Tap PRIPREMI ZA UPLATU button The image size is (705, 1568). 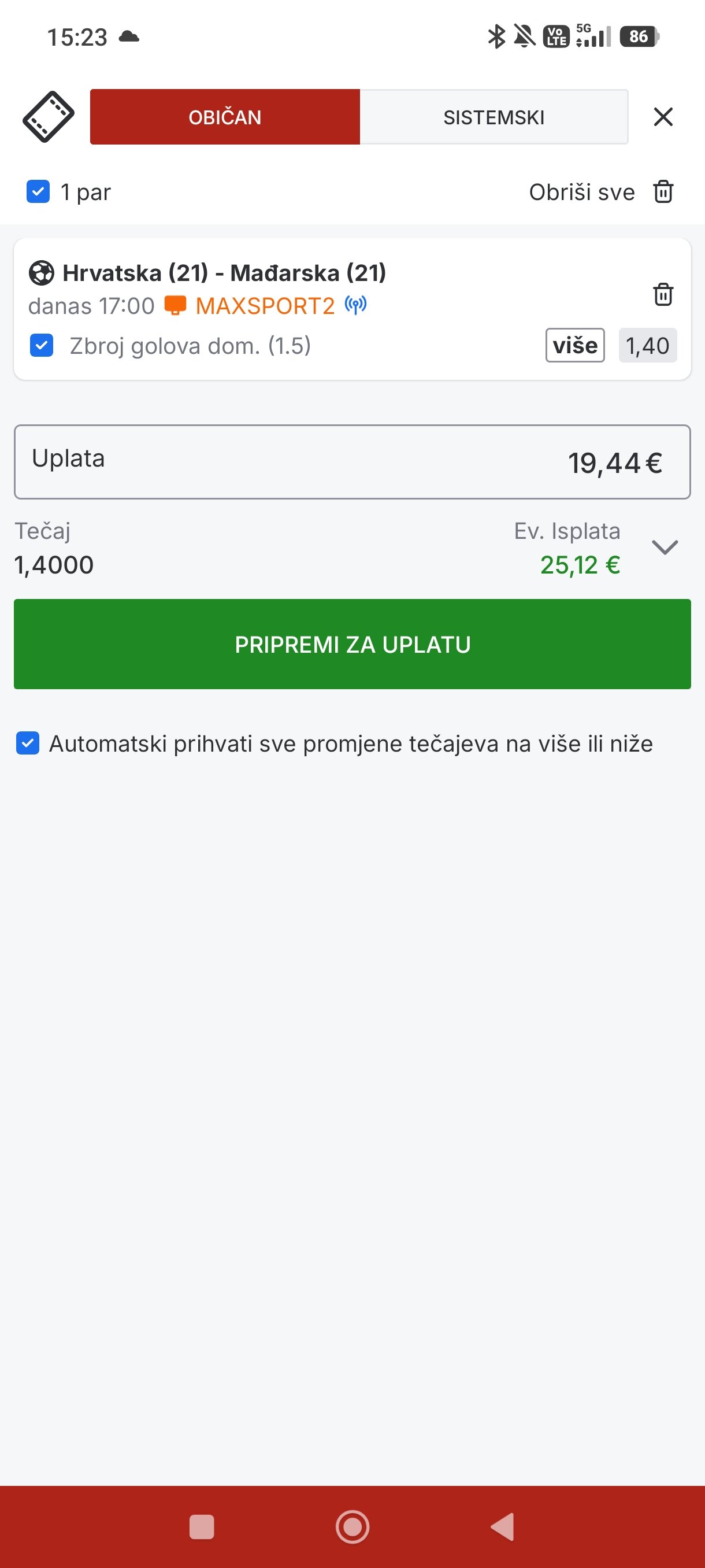(352, 644)
